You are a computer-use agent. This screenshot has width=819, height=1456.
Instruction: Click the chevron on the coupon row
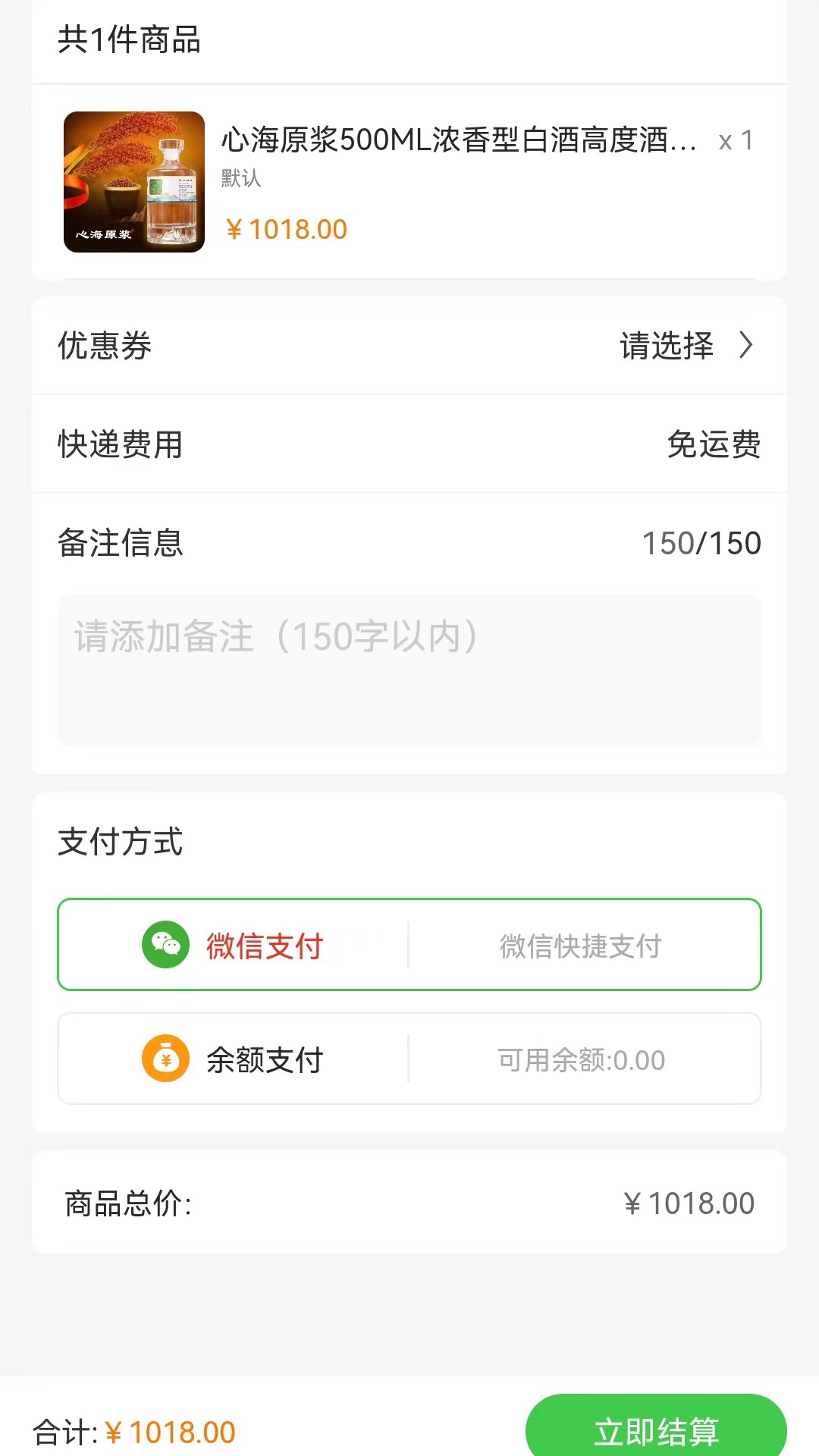747,346
